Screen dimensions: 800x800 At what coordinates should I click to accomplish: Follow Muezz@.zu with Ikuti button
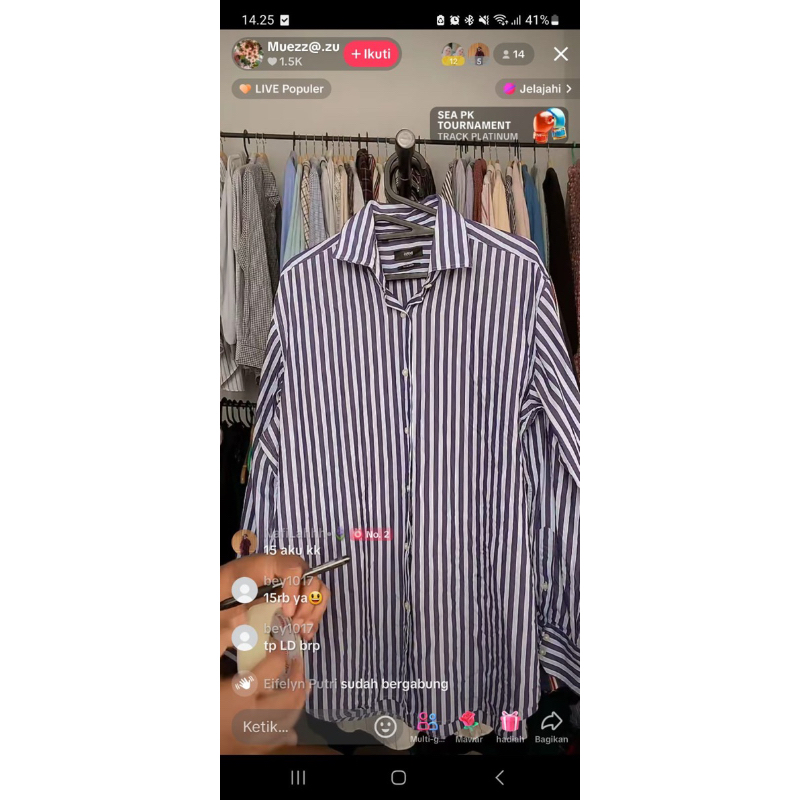point(371,54)
